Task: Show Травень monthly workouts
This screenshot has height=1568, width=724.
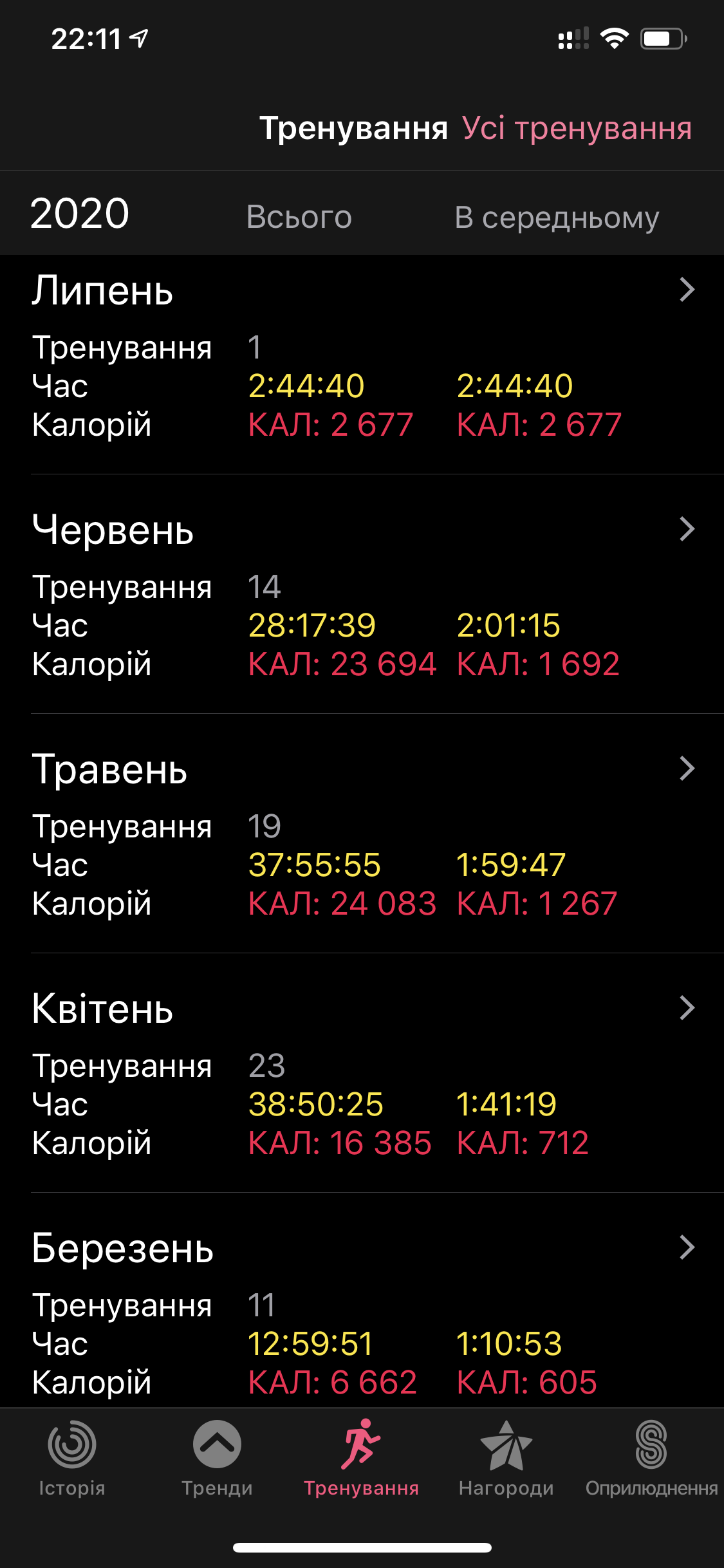Action: 687,769
